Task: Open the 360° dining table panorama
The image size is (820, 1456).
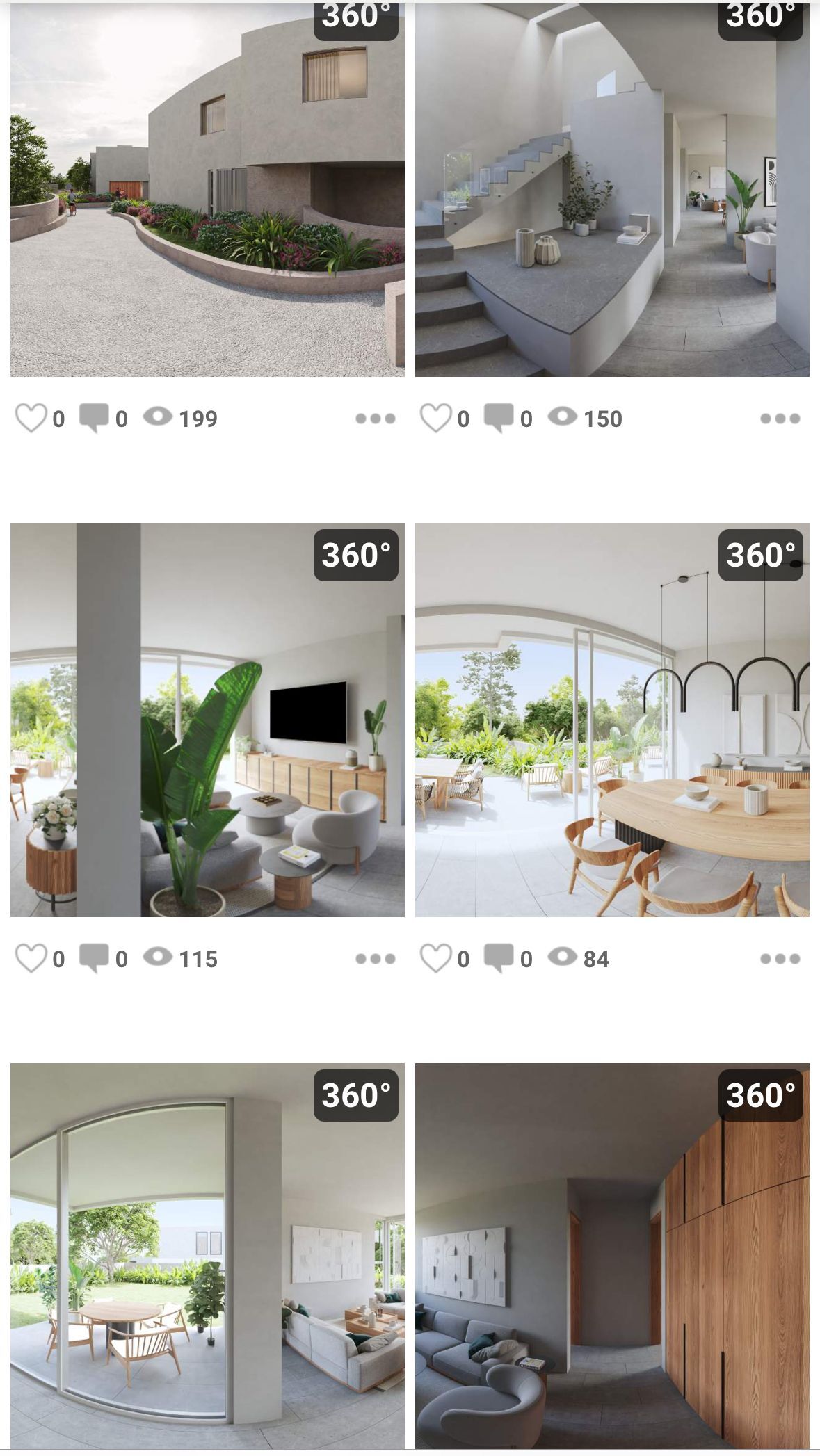Action: tap(612, 720)
